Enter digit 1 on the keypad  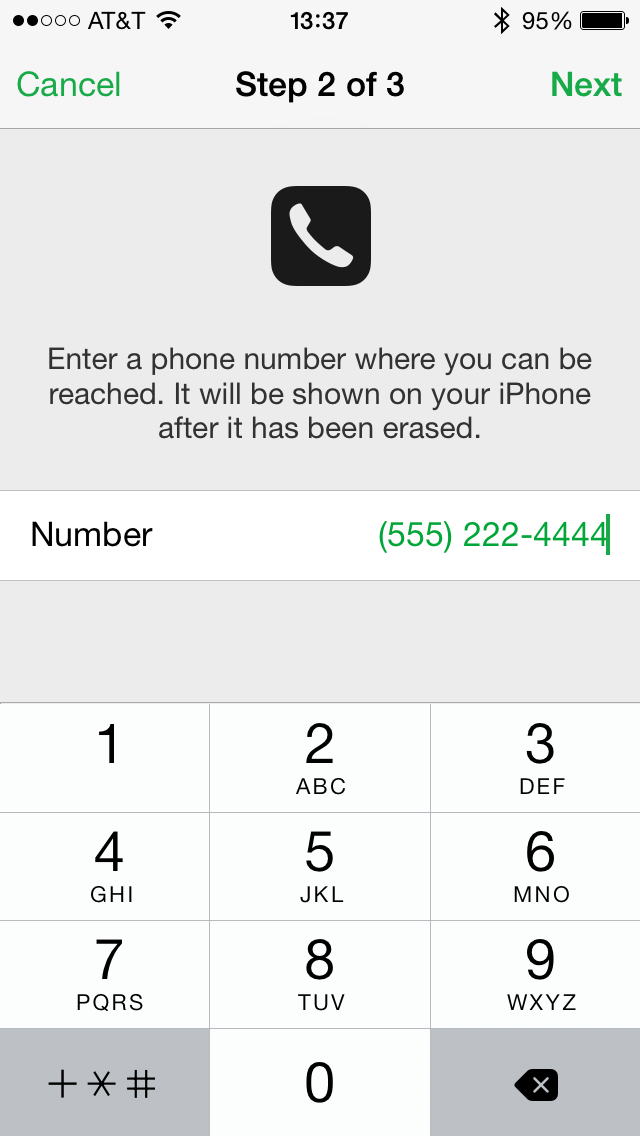pyautogui.click(x=105, y=758)
